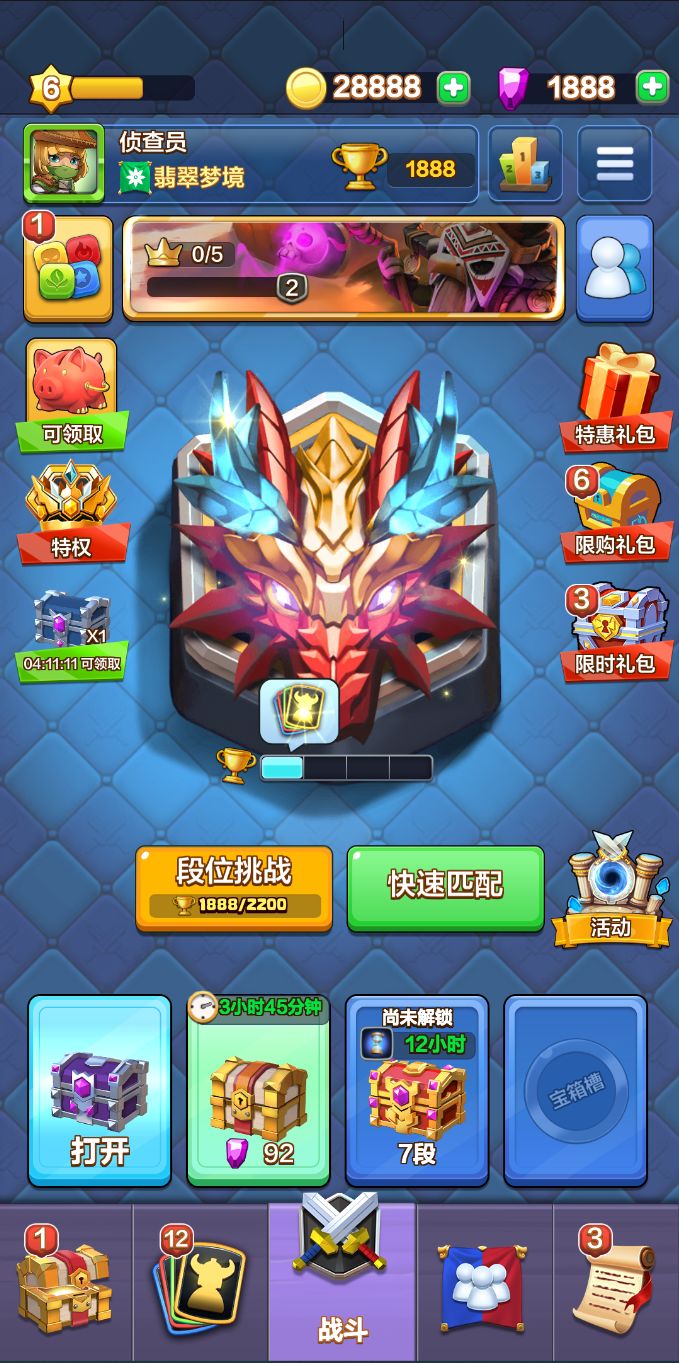Open the 特权 privileges badge
Image resolution: width=679 pixels, height=1363 pixels.
pyautogui.click(x=71, y=511)
